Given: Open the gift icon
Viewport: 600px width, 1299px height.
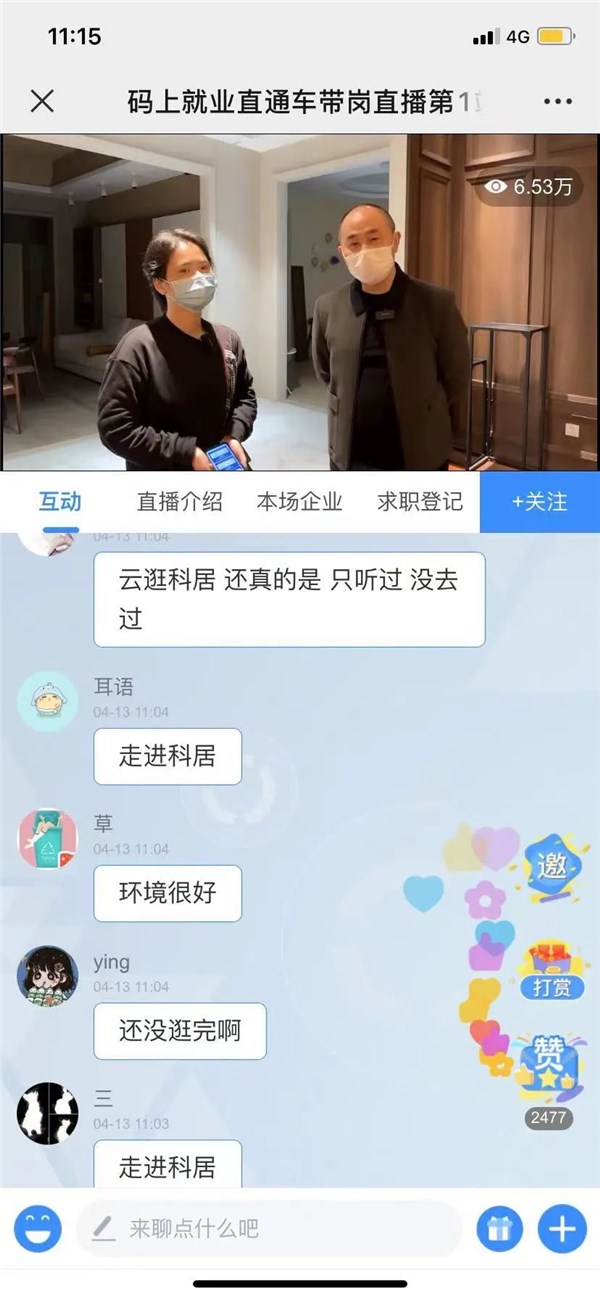Looking at the screenshot, I should click(499, 1228).
